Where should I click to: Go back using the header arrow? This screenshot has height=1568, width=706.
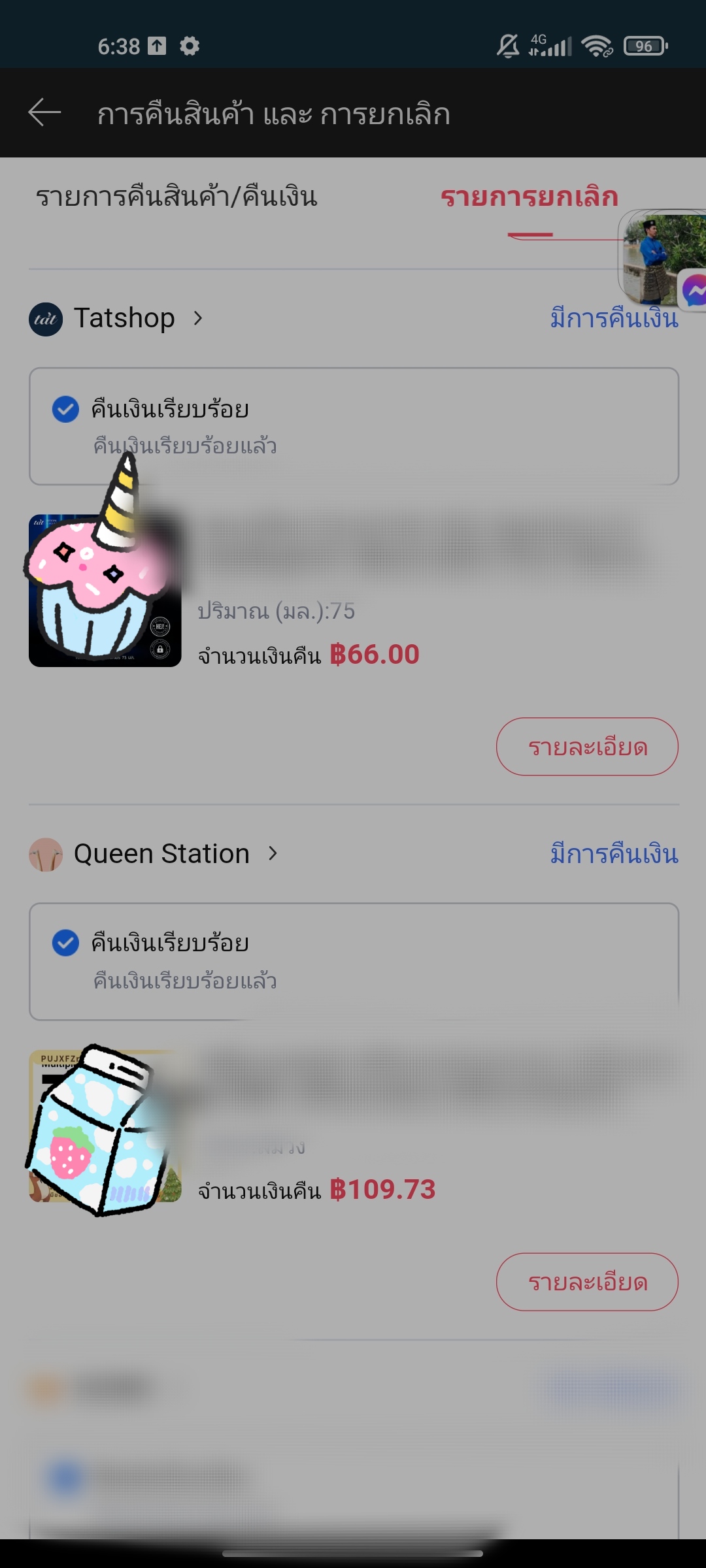tap(44, 112)
